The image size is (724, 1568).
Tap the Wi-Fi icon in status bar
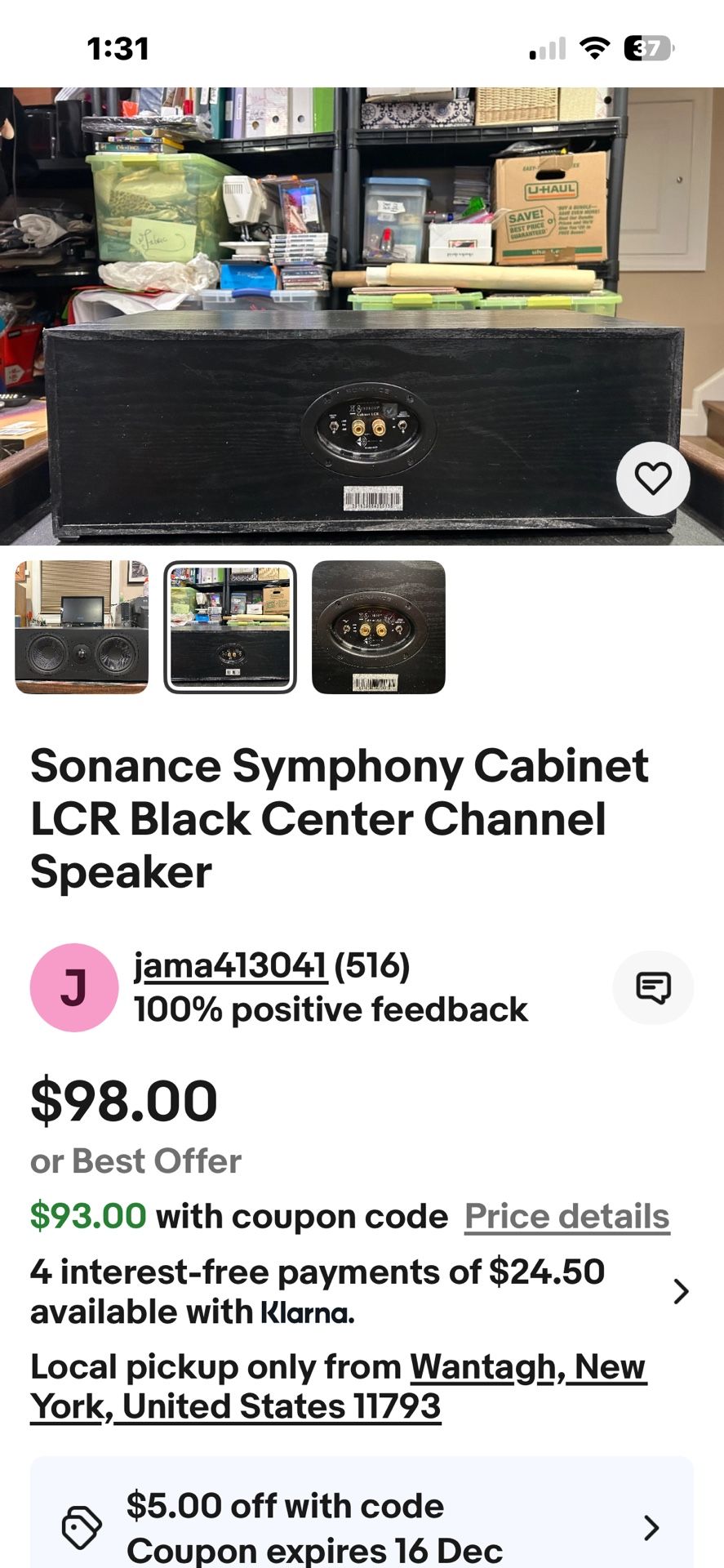point(596,47)
